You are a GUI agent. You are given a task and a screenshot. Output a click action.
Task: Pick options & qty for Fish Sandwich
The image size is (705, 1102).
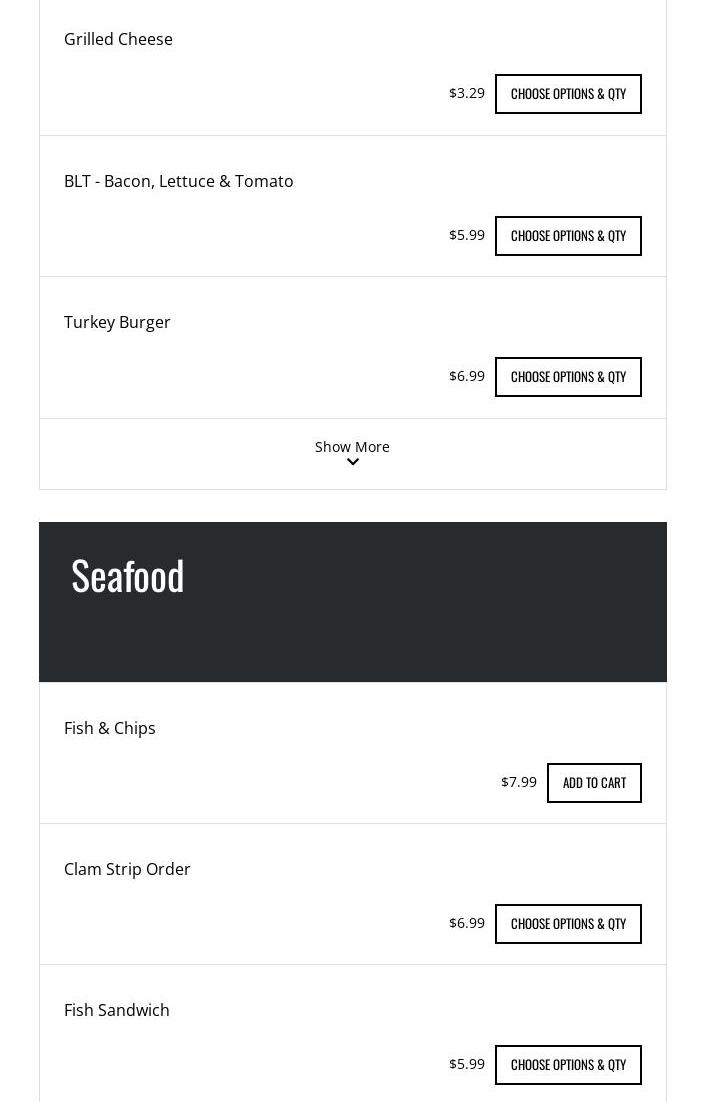click(x=568, y=1065)
